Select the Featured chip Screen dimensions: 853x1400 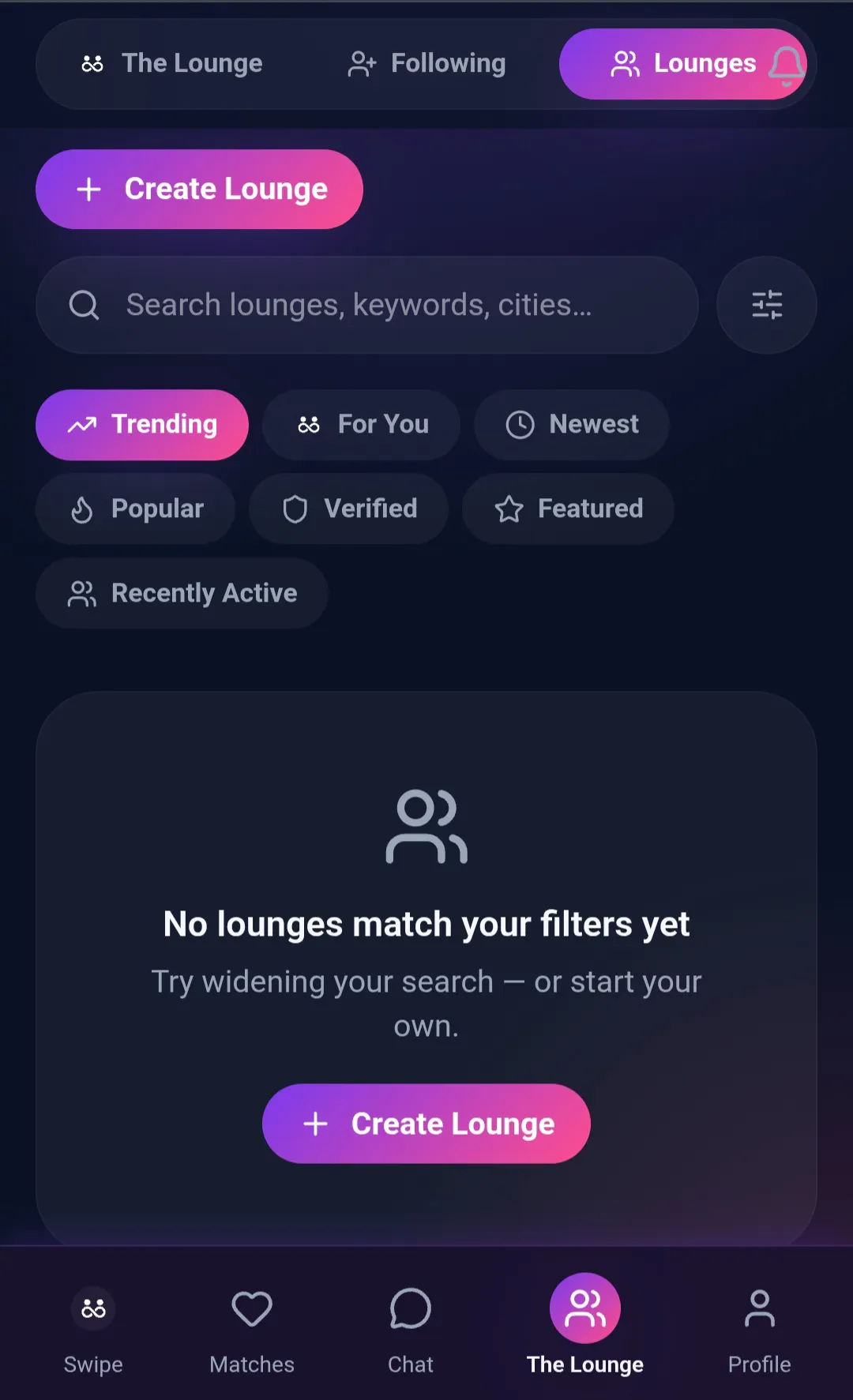(x=568, y=509)
